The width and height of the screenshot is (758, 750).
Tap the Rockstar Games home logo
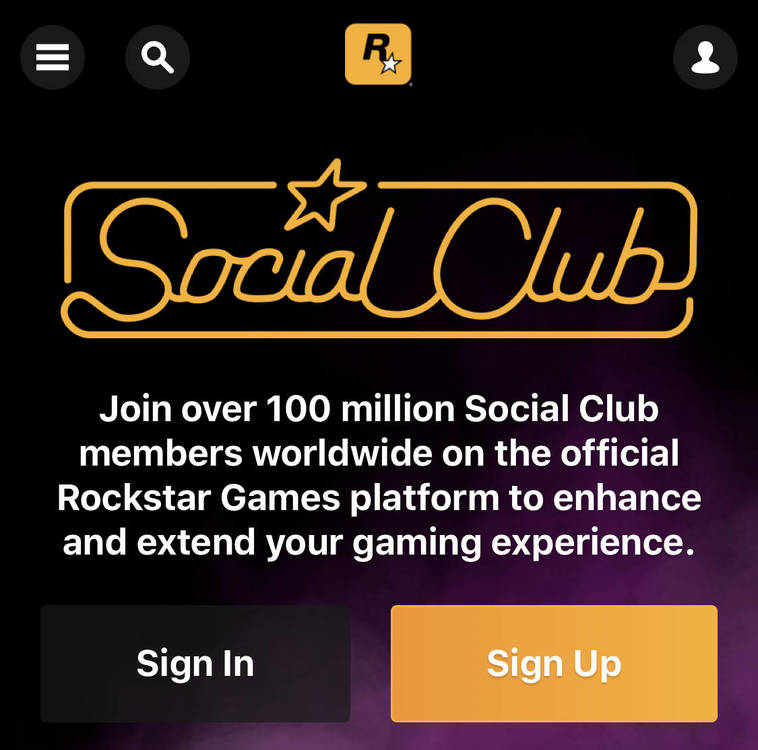[378, 54]
